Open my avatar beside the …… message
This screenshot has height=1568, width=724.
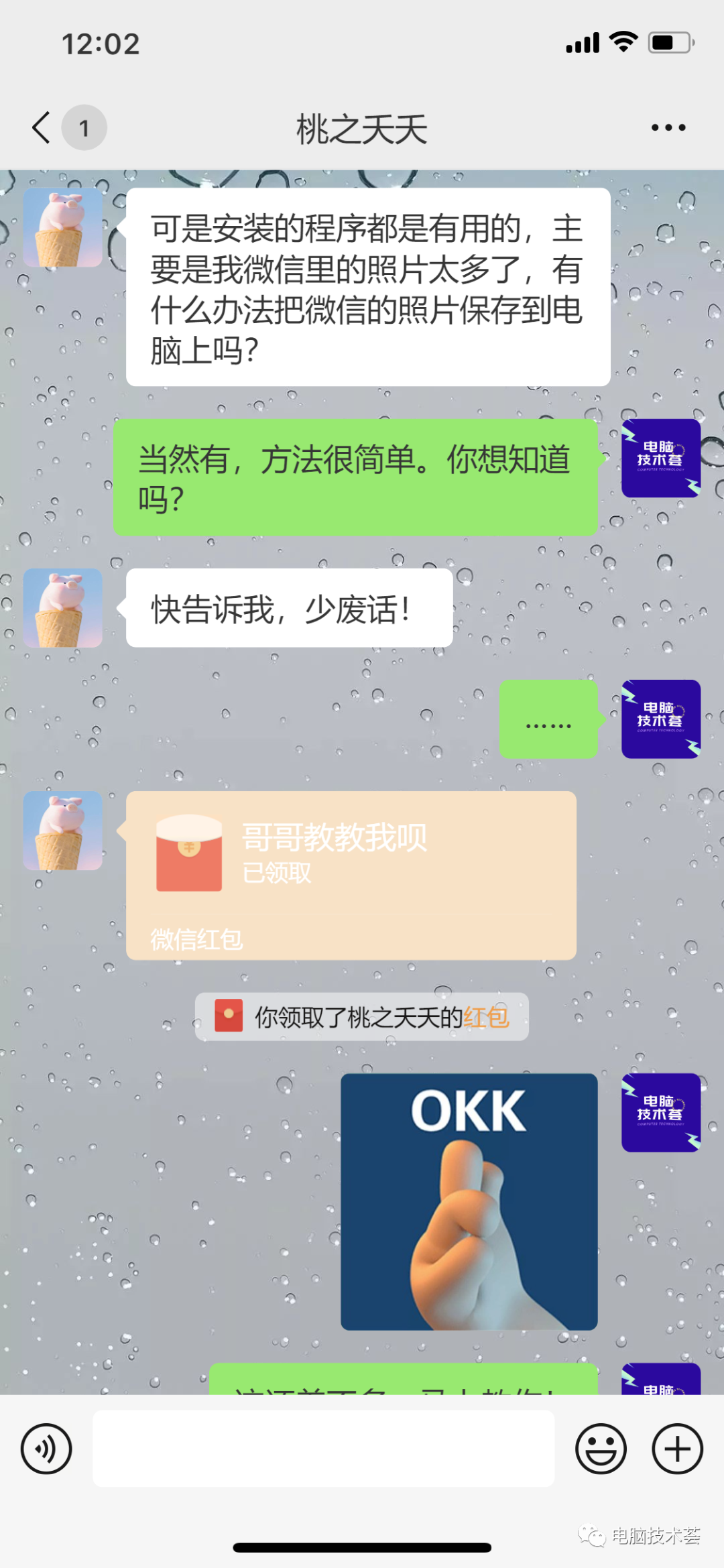click(x=660, y=719)
